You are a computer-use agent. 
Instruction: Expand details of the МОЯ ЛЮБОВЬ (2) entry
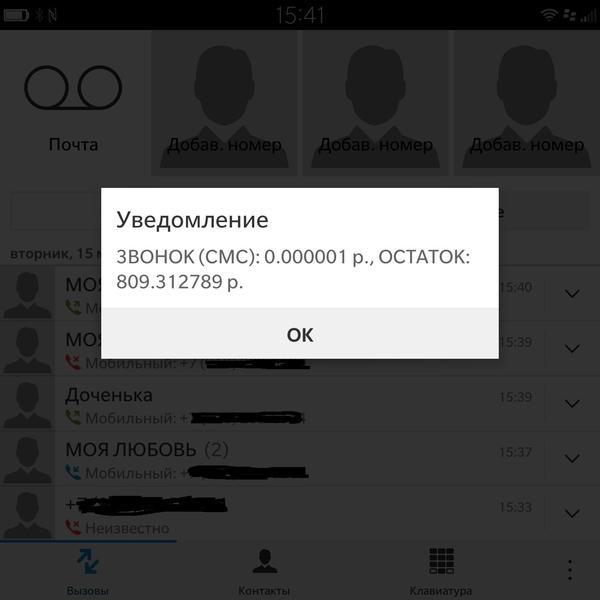(x=572, y=459)
